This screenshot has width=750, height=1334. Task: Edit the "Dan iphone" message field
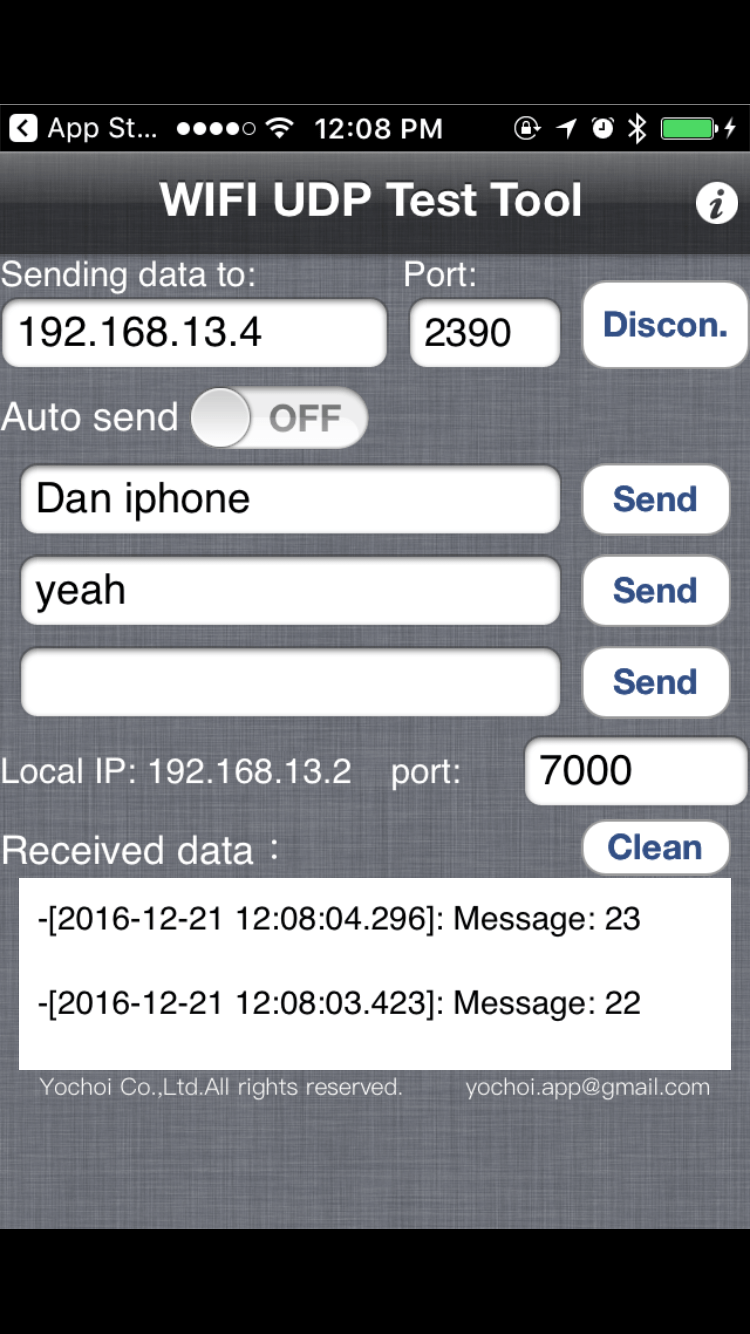click(x=290, y=499)
